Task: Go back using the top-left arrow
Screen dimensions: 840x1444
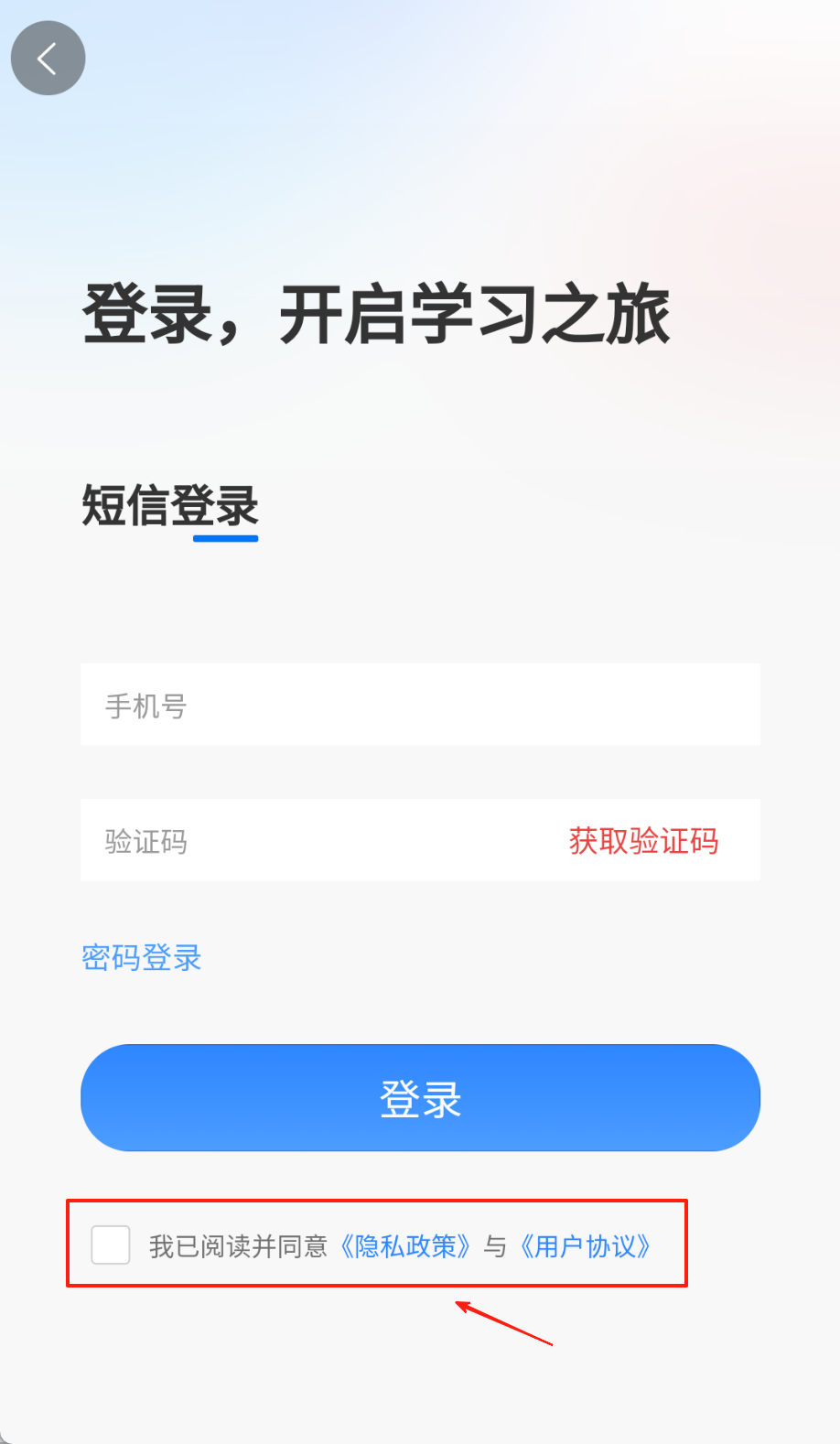Action: 48,59
